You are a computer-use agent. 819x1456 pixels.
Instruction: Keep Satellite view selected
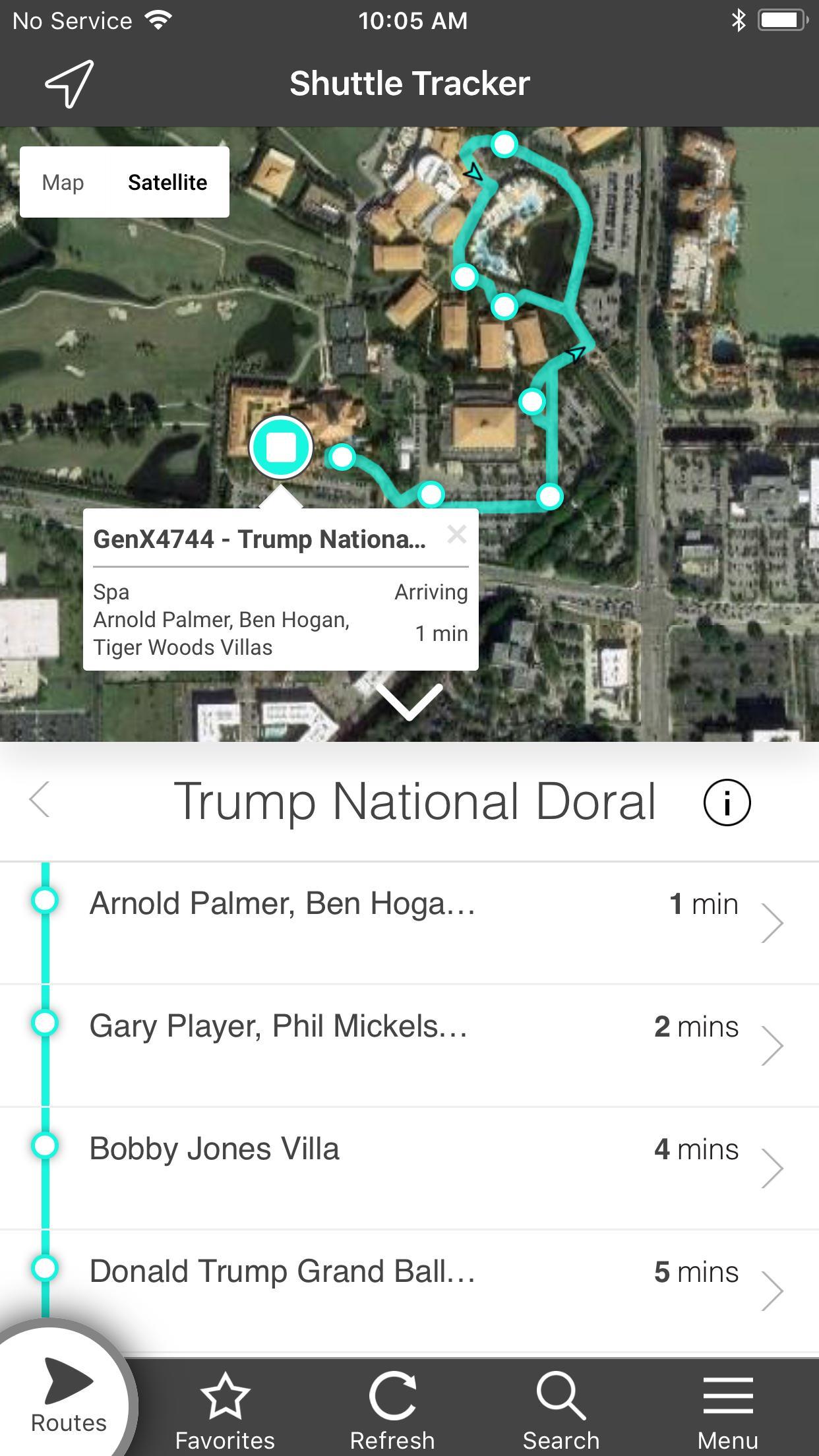167,181
